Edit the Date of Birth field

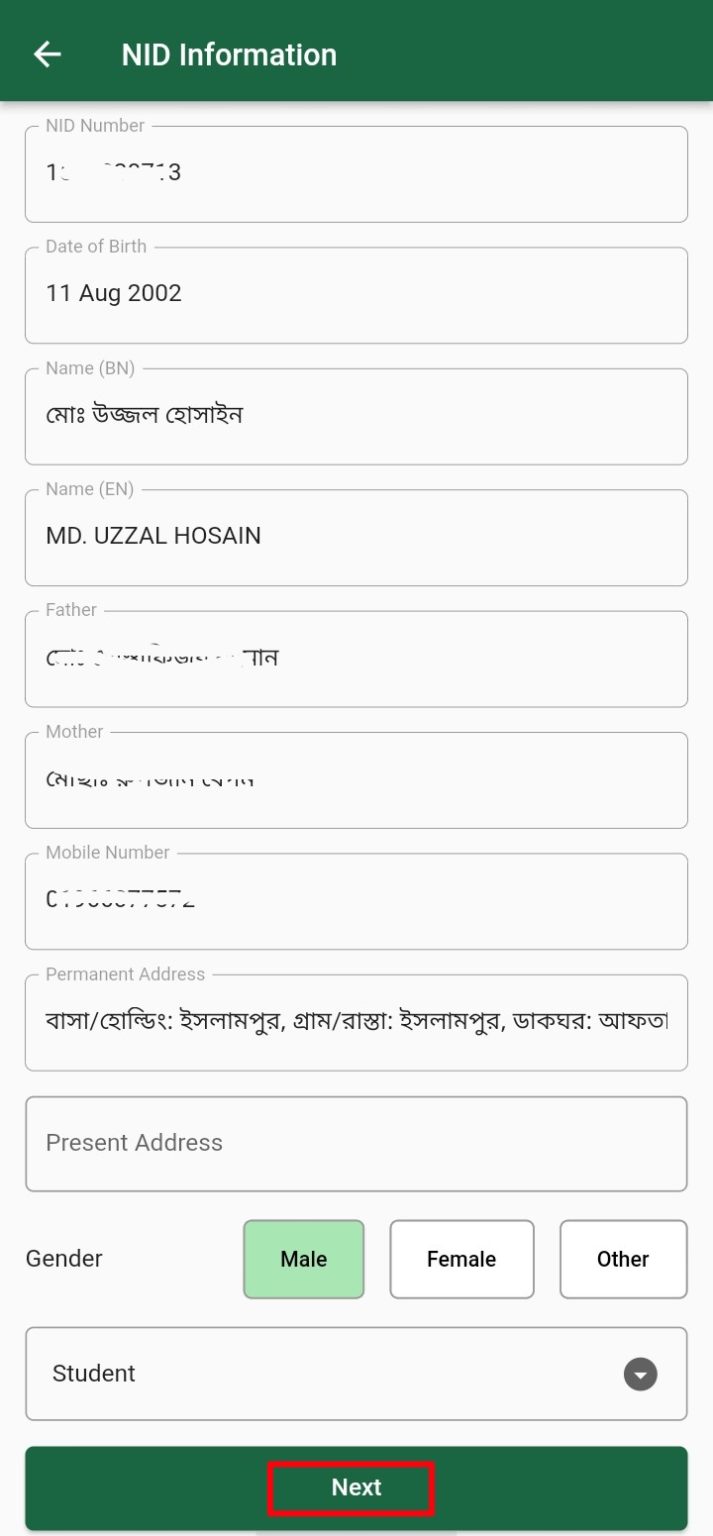tap(356, 295)
